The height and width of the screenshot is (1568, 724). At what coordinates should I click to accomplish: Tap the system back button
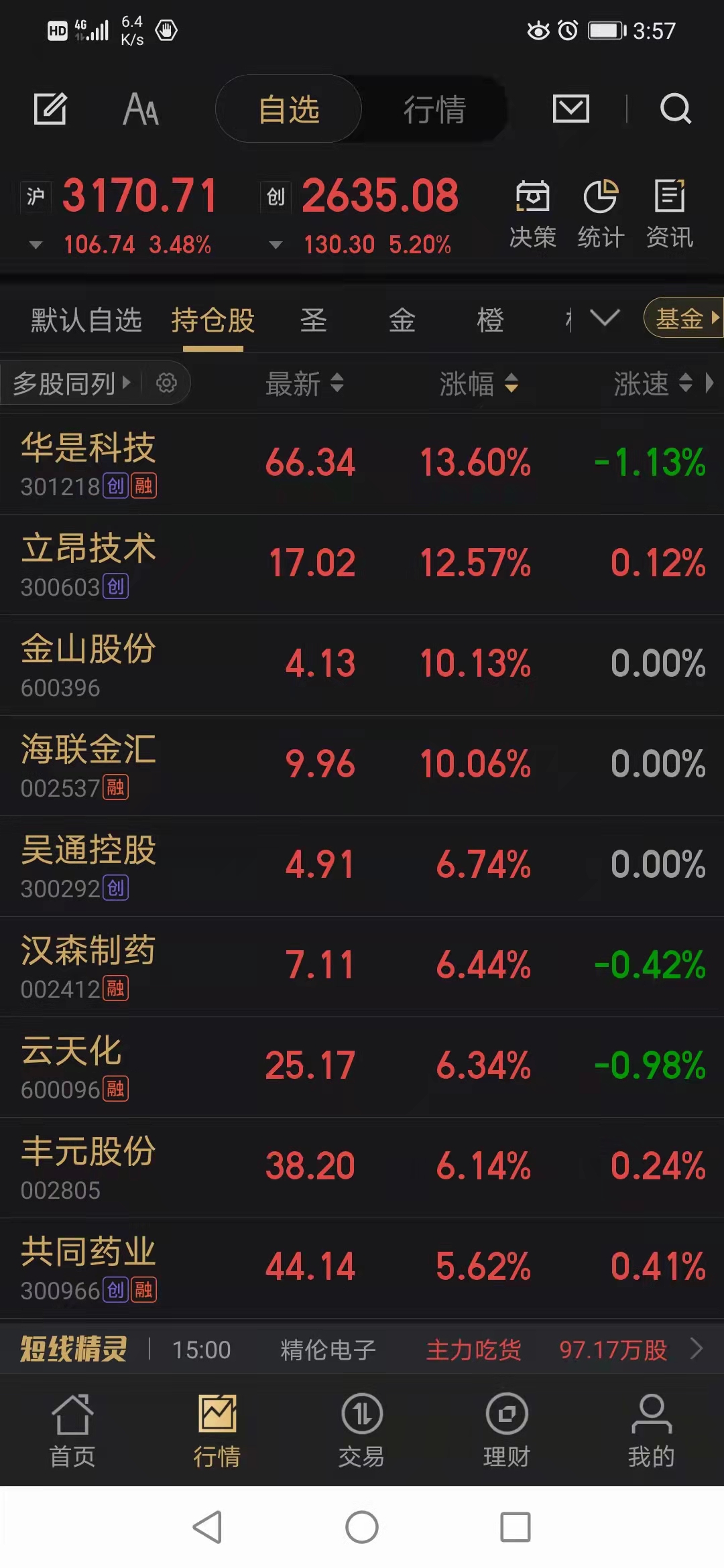[207, 1527]
